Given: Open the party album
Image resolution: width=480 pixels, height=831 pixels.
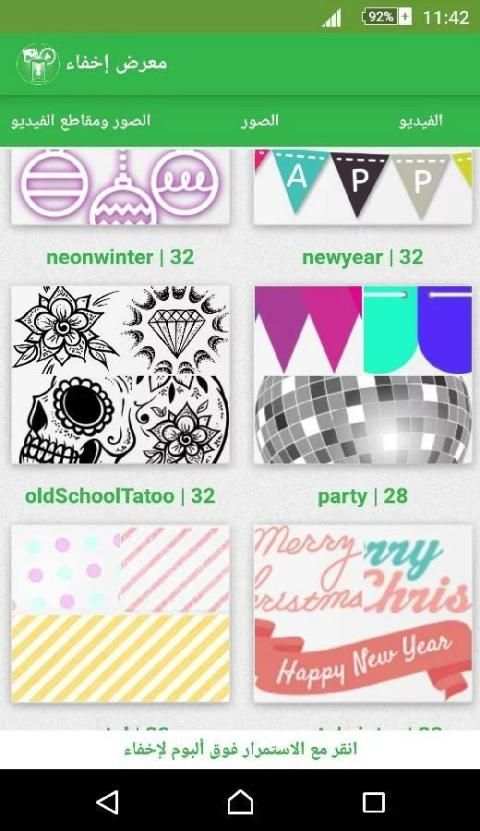Looking at the screenshot, I should [x=362, y=375].
